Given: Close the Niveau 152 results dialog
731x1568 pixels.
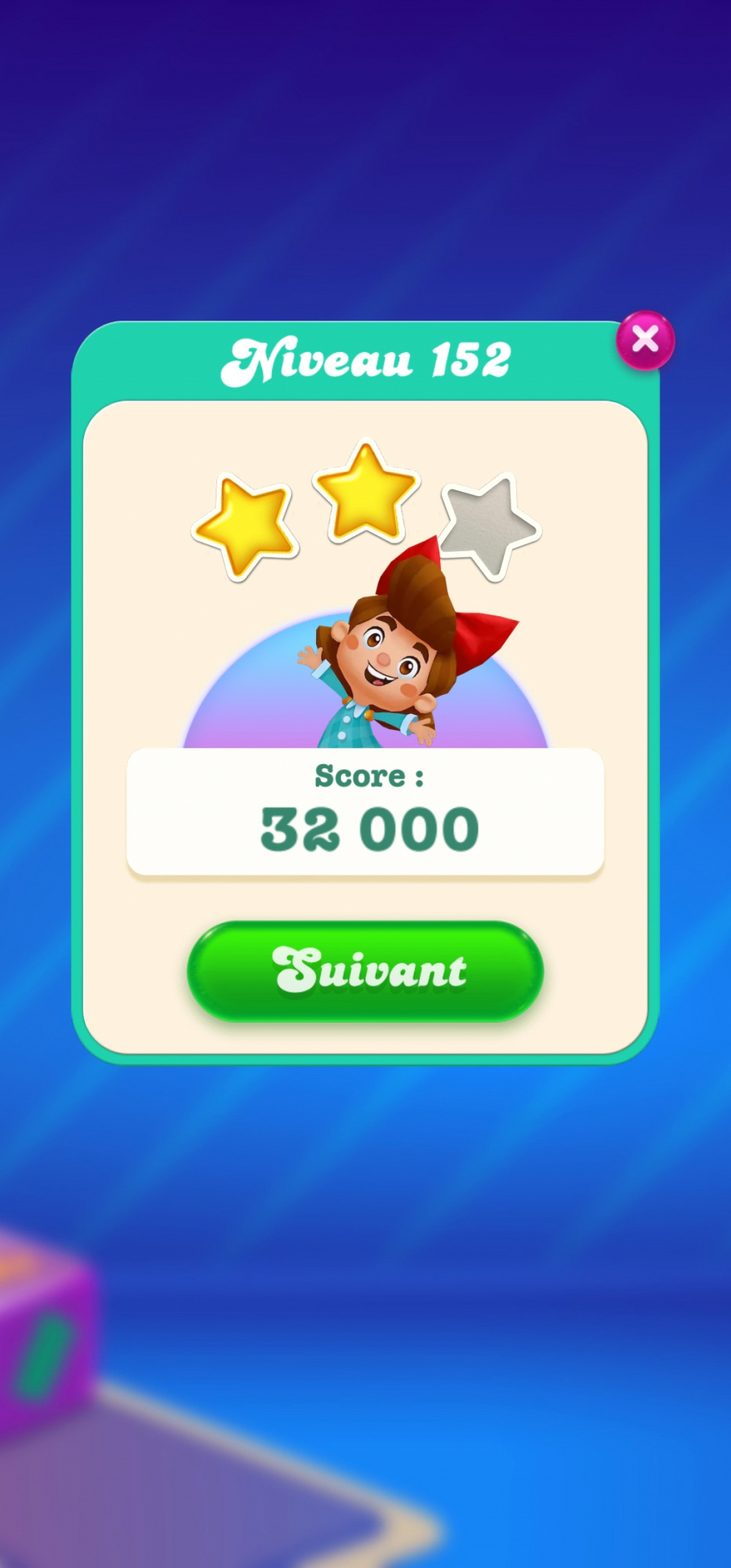Looking at the screenshot, I should [645, 340].
